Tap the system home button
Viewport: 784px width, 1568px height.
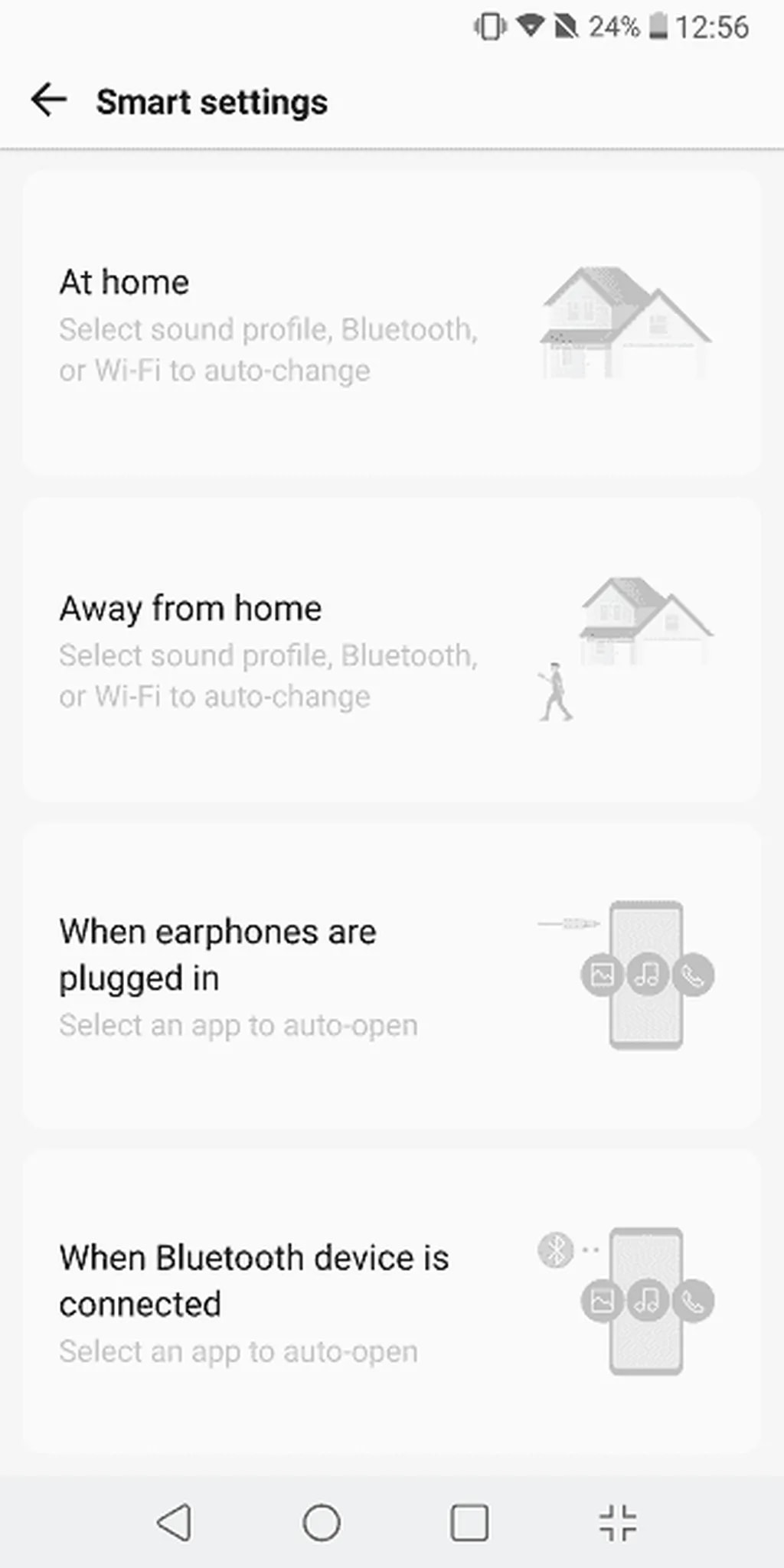[322, 1522]
